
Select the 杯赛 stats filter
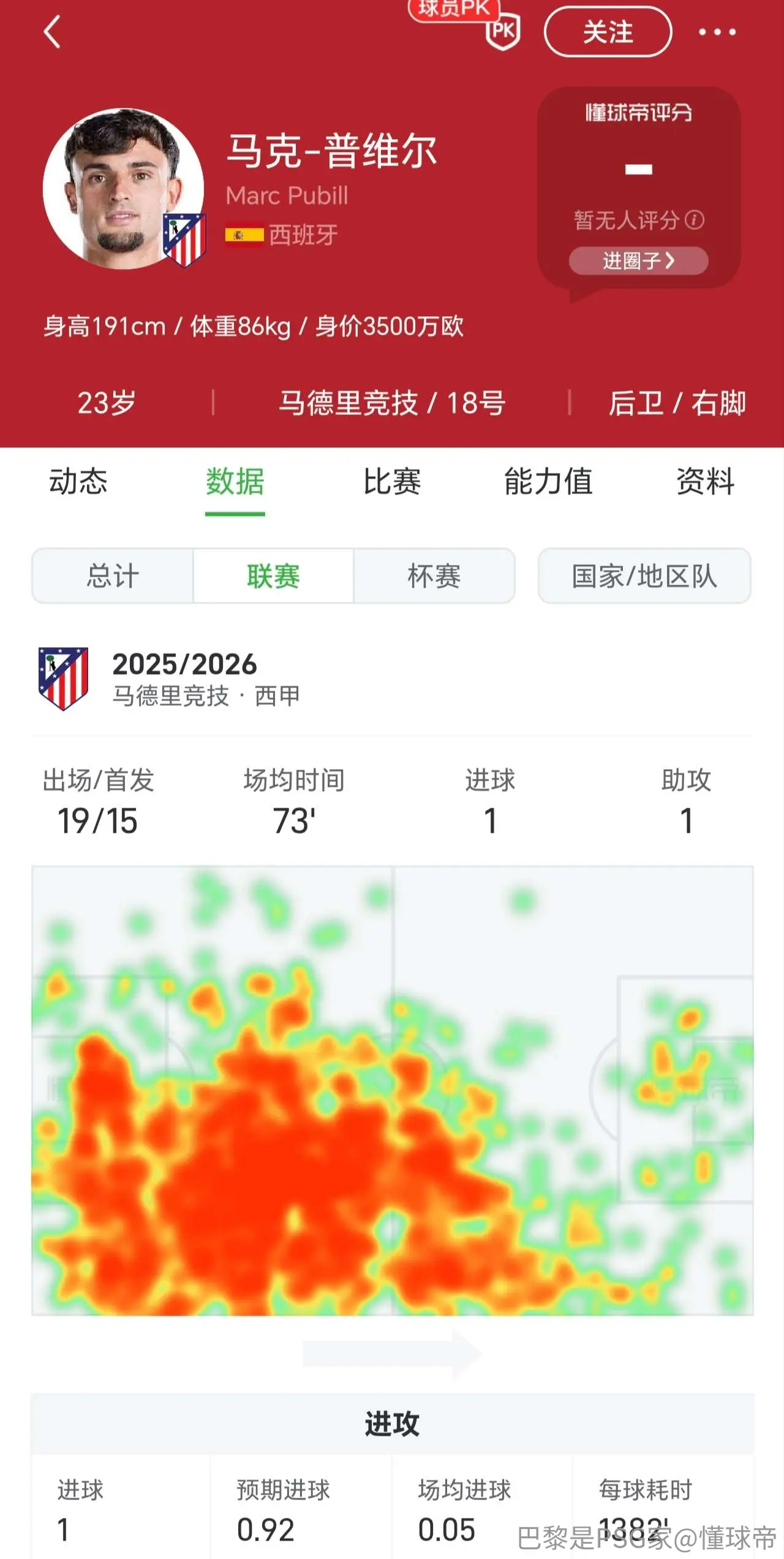click(434, 576)
